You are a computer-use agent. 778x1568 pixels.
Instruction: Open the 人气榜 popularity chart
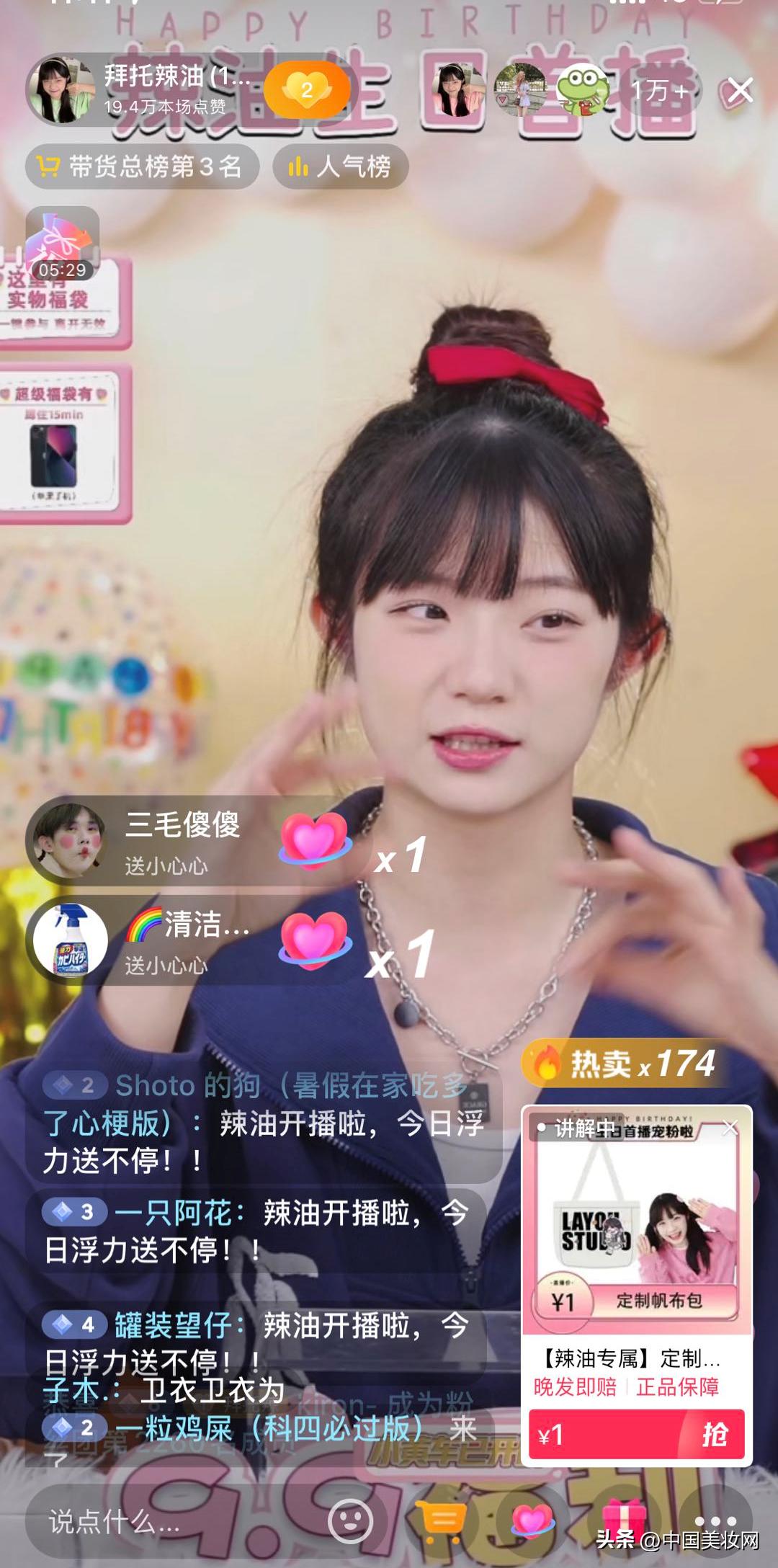[x=340, y=167]
